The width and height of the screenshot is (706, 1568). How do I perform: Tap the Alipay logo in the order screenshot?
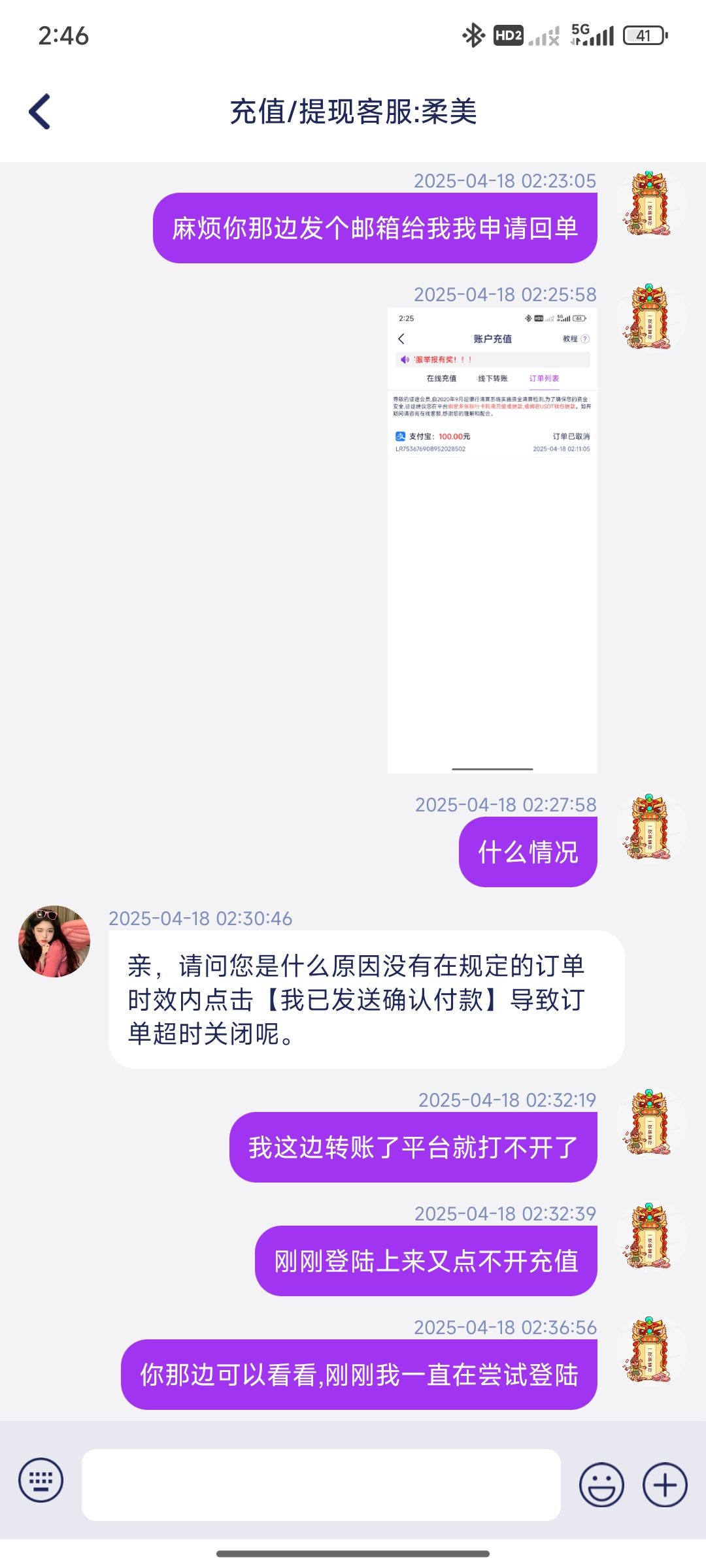pyautogui.click(x=401, y=436)
